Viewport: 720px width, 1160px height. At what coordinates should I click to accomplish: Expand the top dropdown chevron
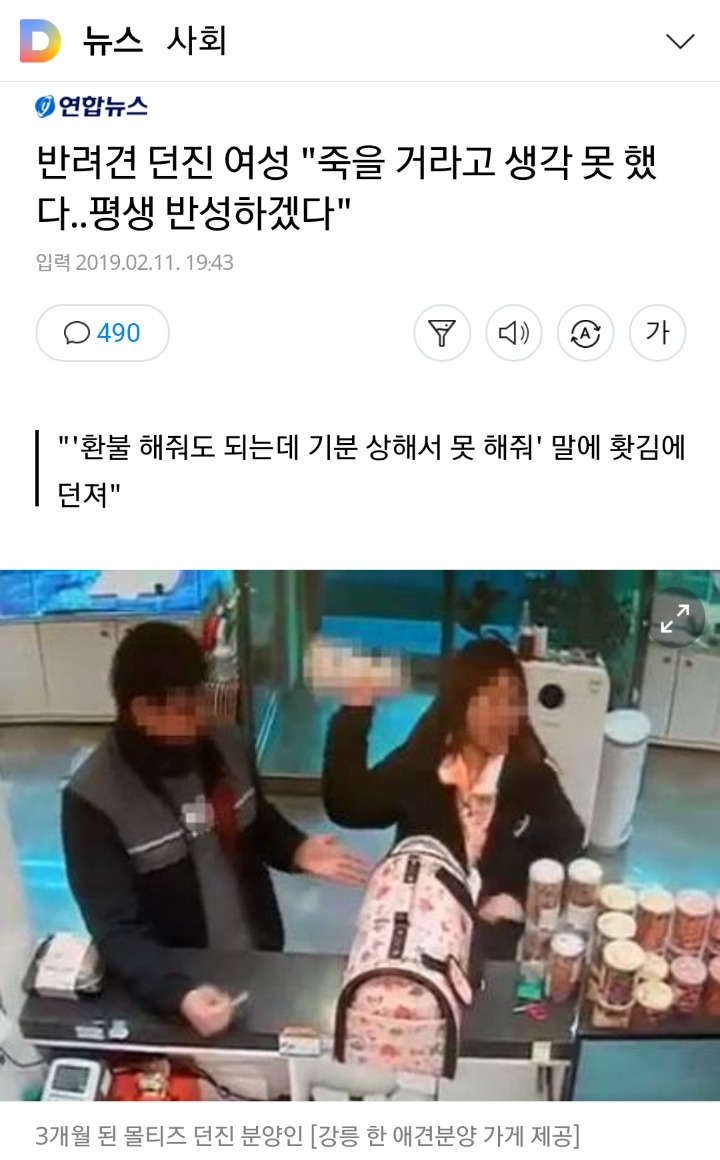(680, 41)
